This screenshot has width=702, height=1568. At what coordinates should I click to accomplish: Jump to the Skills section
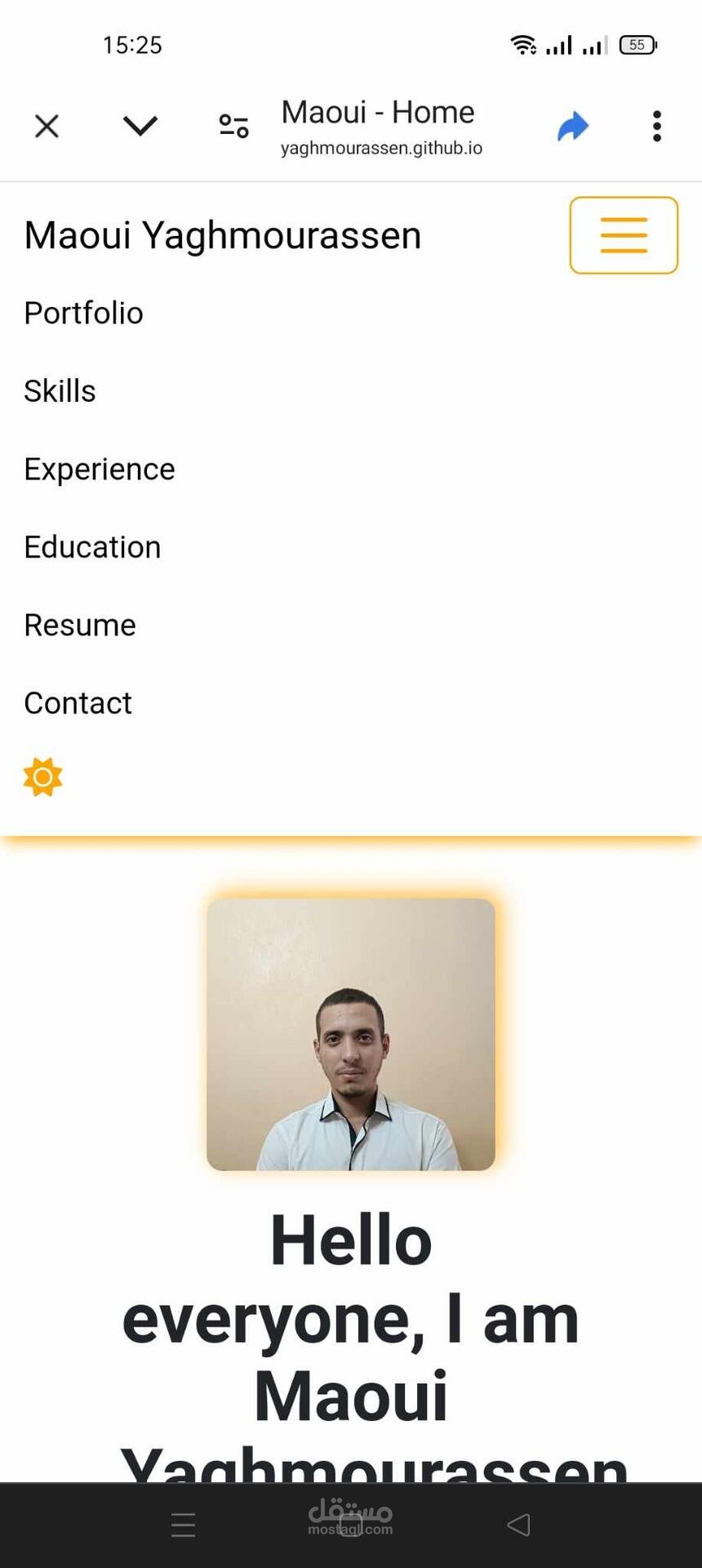tap(60, 391)
